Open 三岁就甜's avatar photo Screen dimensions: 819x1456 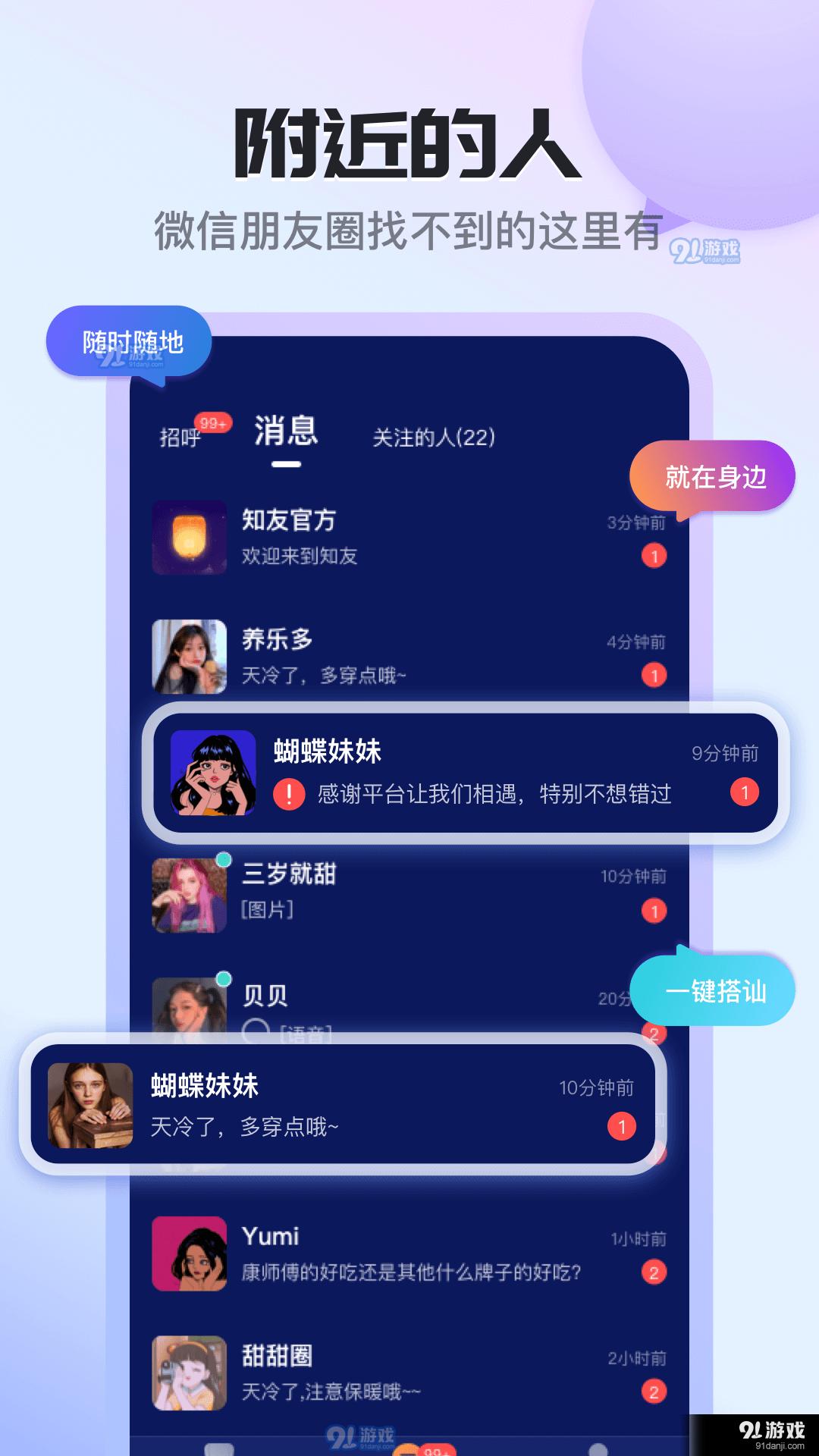point(189,895)
